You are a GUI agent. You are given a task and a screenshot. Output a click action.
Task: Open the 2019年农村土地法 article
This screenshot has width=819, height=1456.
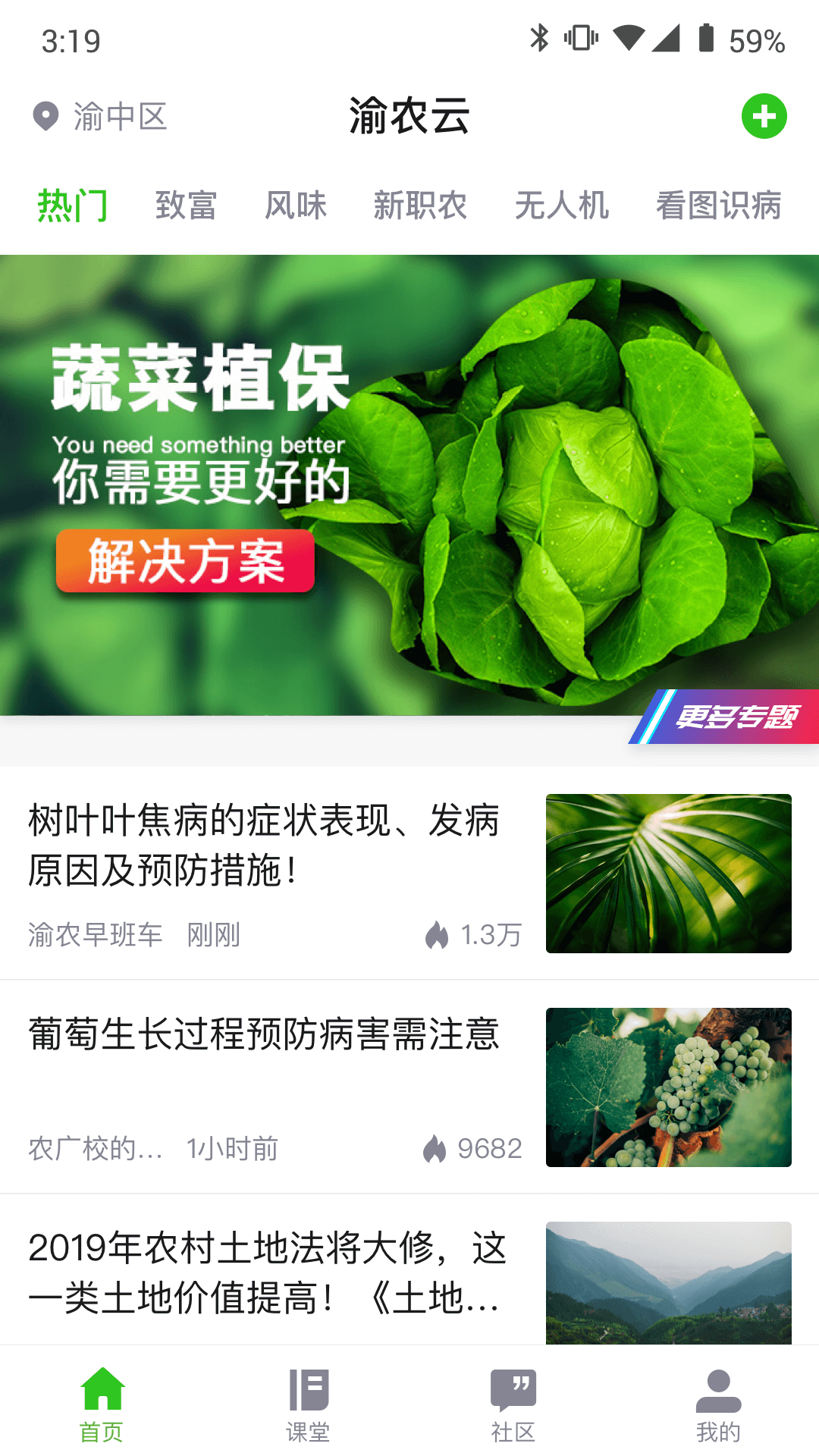click(x=265, y=1272)
